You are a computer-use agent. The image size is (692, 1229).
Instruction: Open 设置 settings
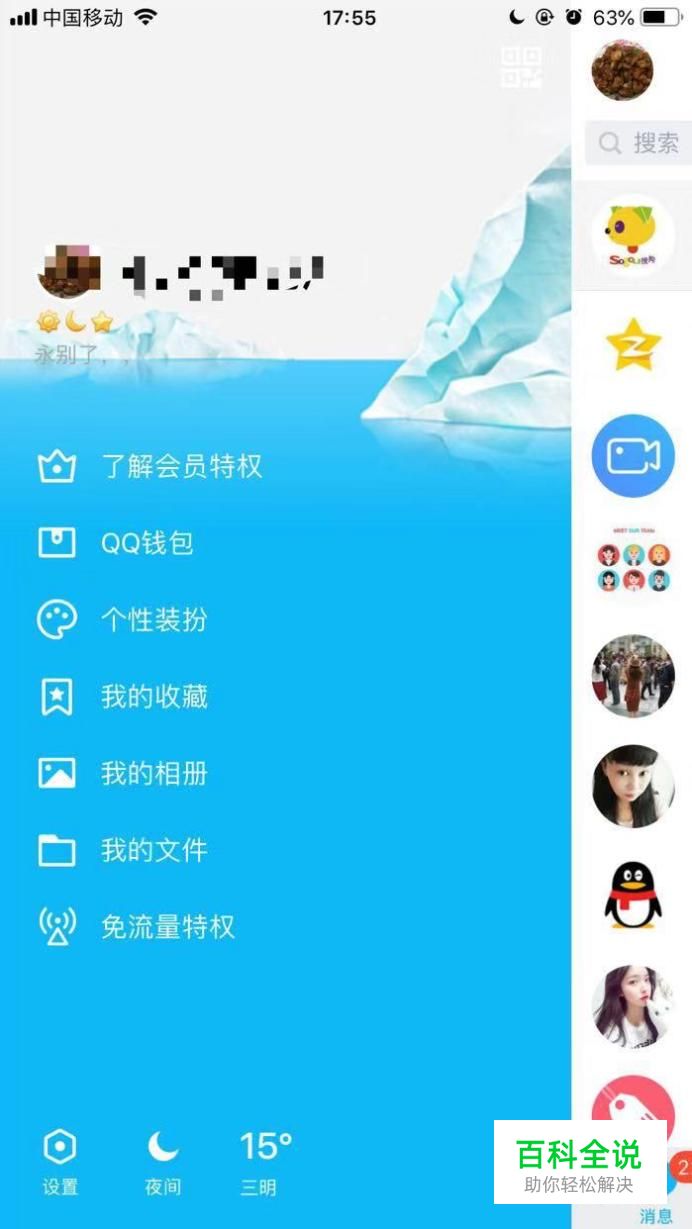pyautogui.click(x=60, y=1162)
